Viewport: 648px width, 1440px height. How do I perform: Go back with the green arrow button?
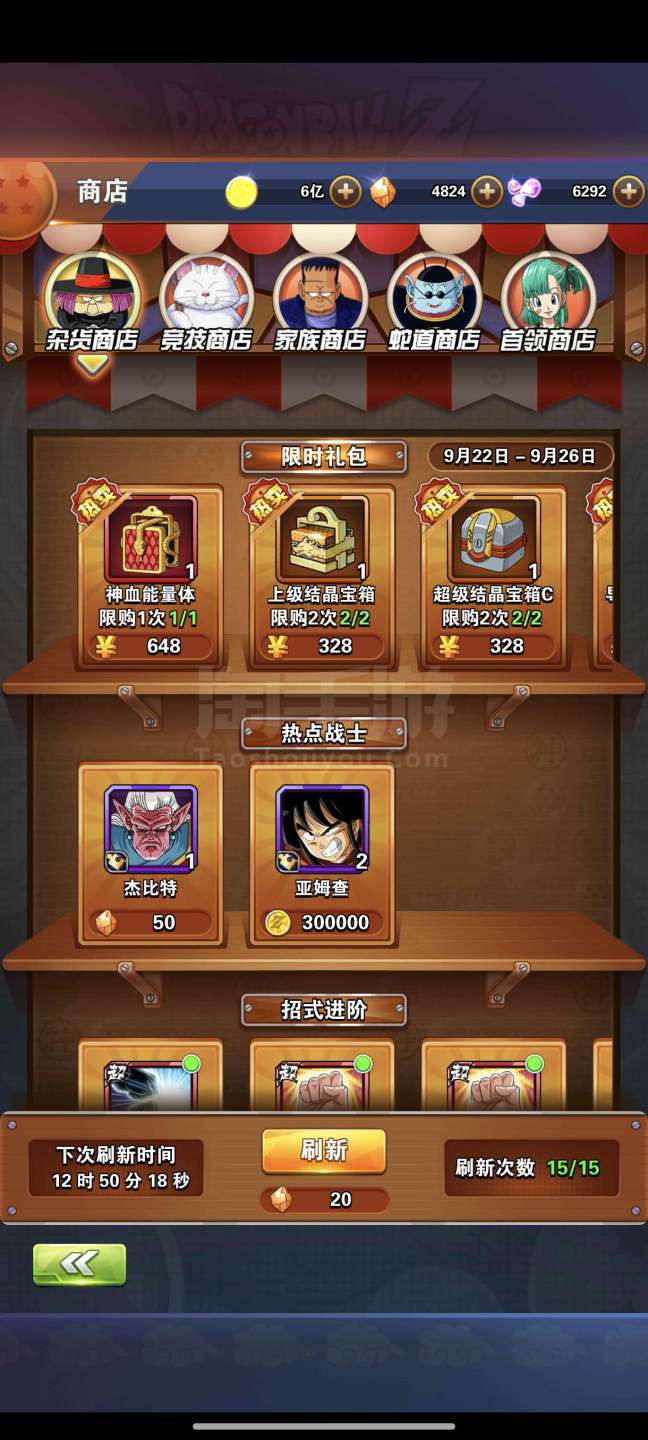tap(80, 1264)
